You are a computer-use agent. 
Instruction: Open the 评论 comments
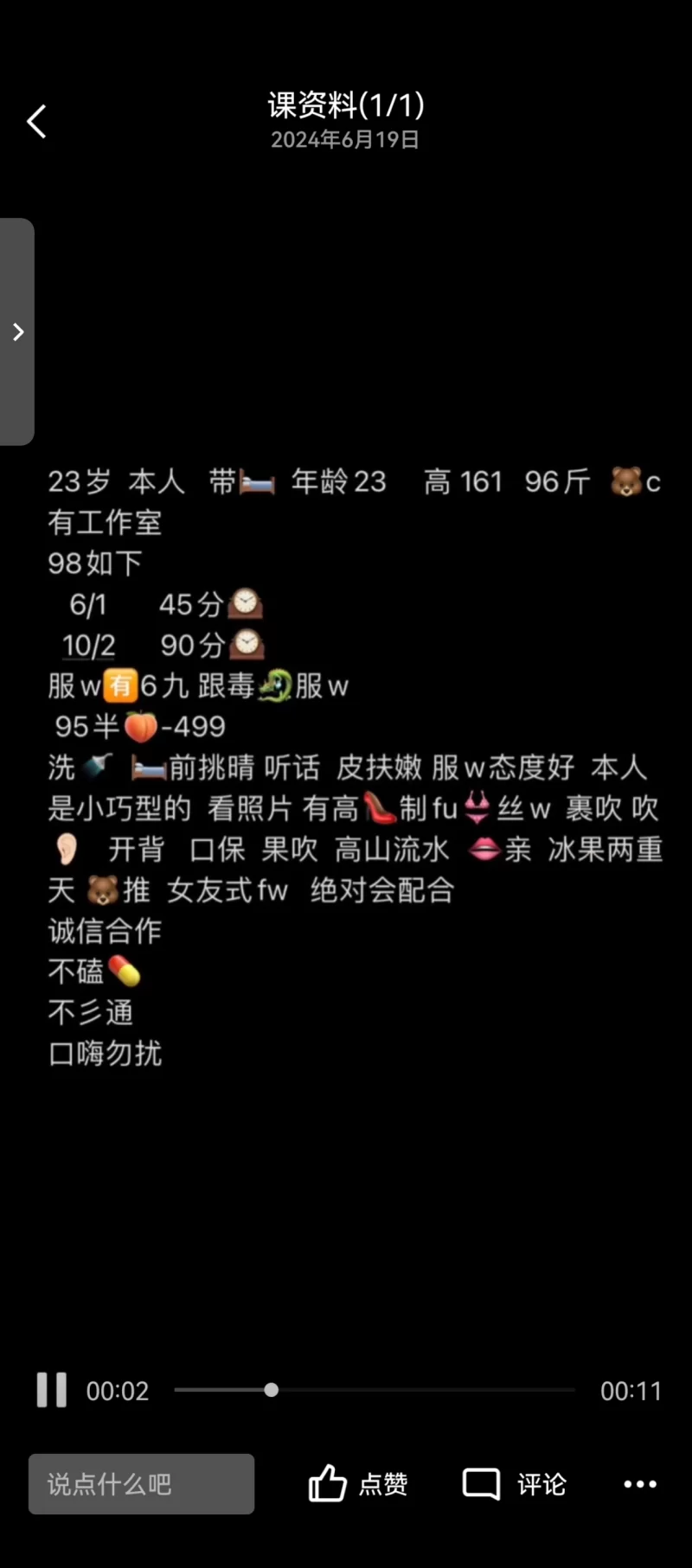coord(514,1484)
